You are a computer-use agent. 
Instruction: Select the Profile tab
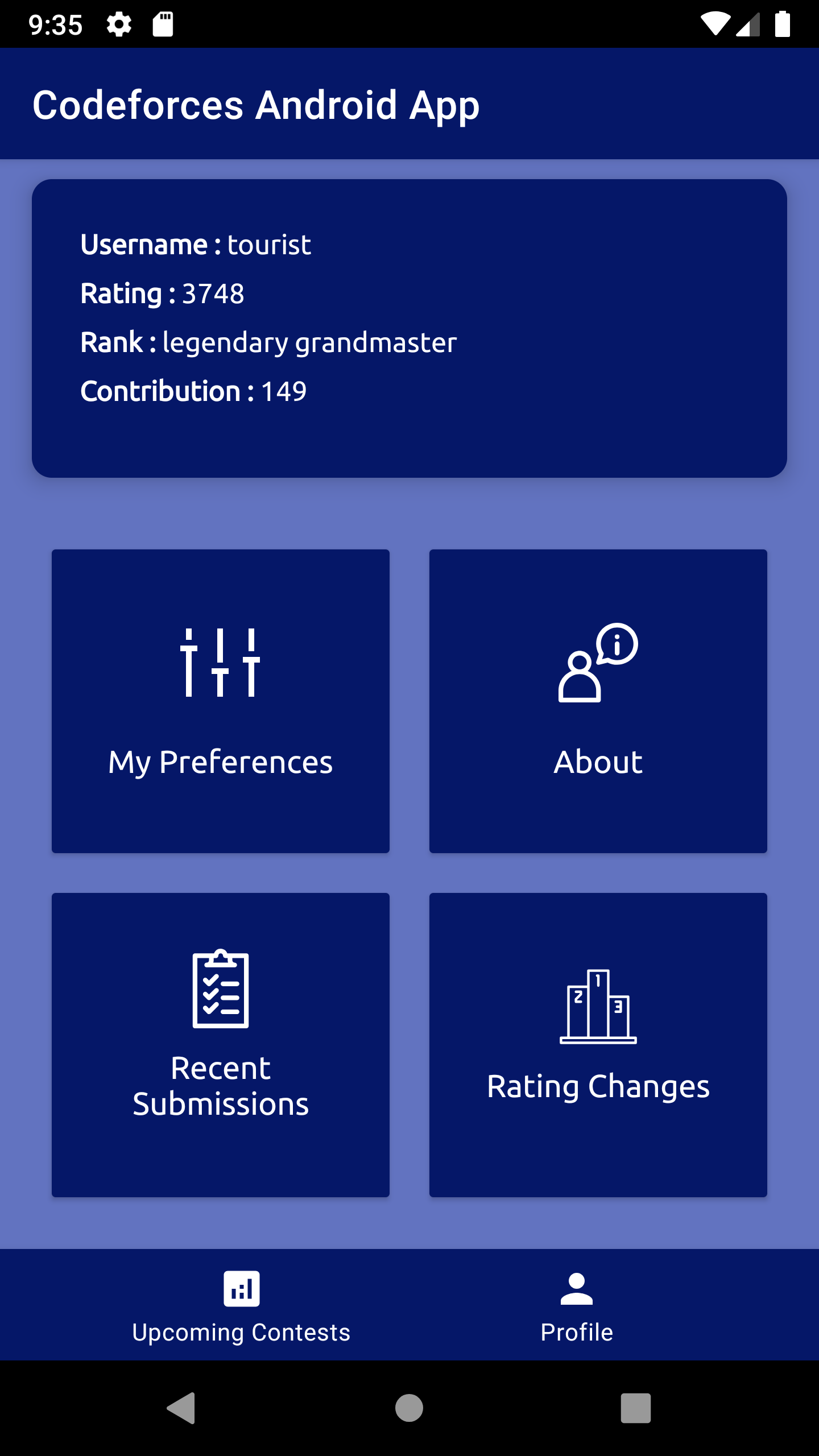pyautogui.click(x=577, y=1306)
